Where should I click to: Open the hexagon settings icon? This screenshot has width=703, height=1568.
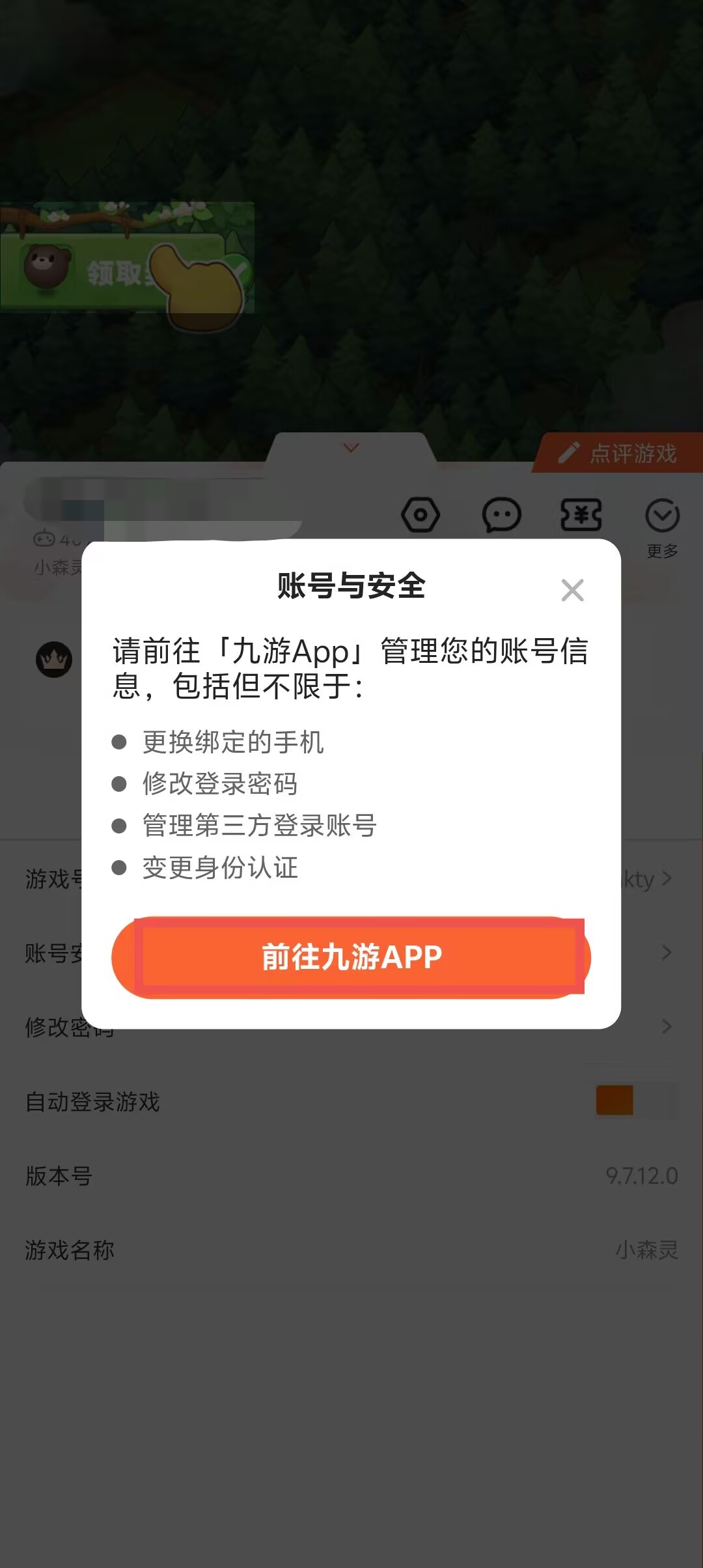pos(420,515)
